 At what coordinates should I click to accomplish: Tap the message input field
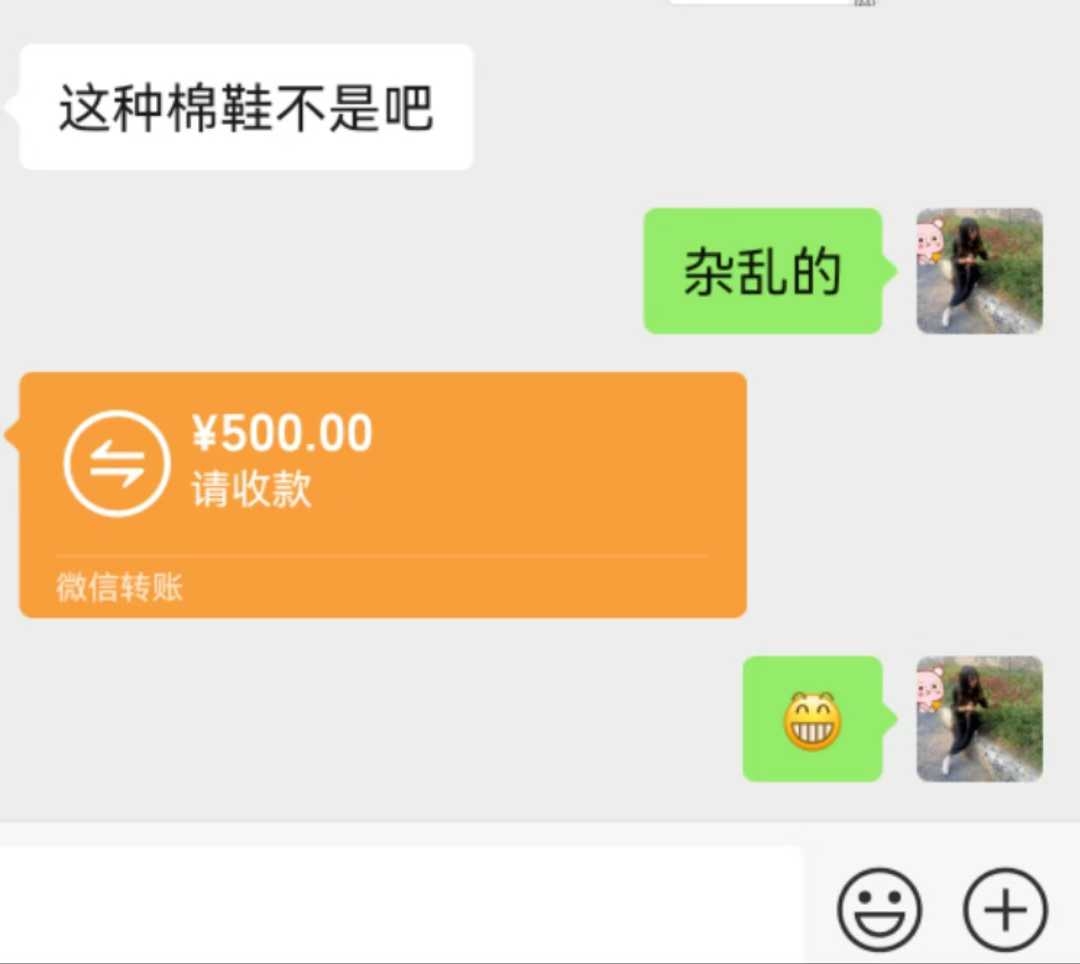pos(400,905)
